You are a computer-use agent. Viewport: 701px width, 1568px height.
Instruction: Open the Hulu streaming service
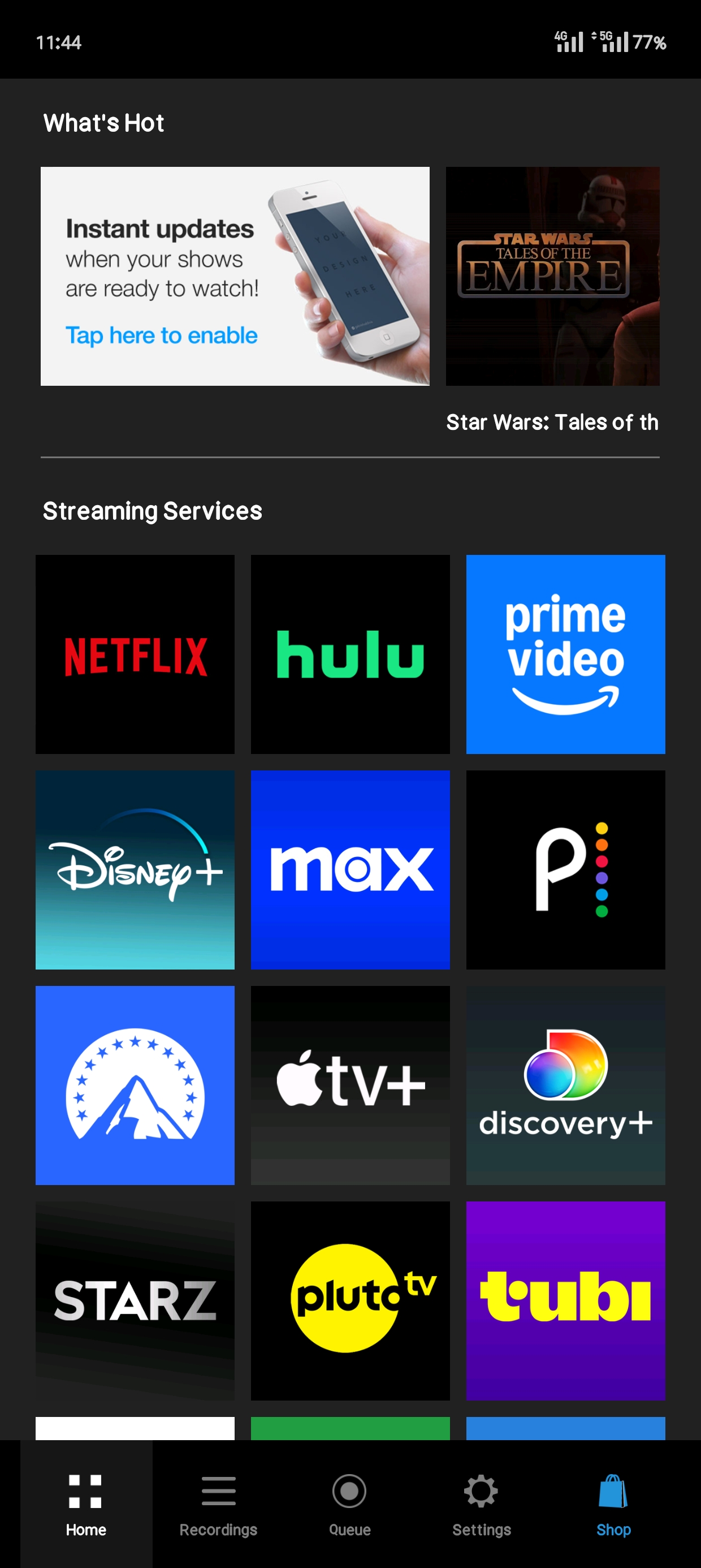click(x=350, y=654)
